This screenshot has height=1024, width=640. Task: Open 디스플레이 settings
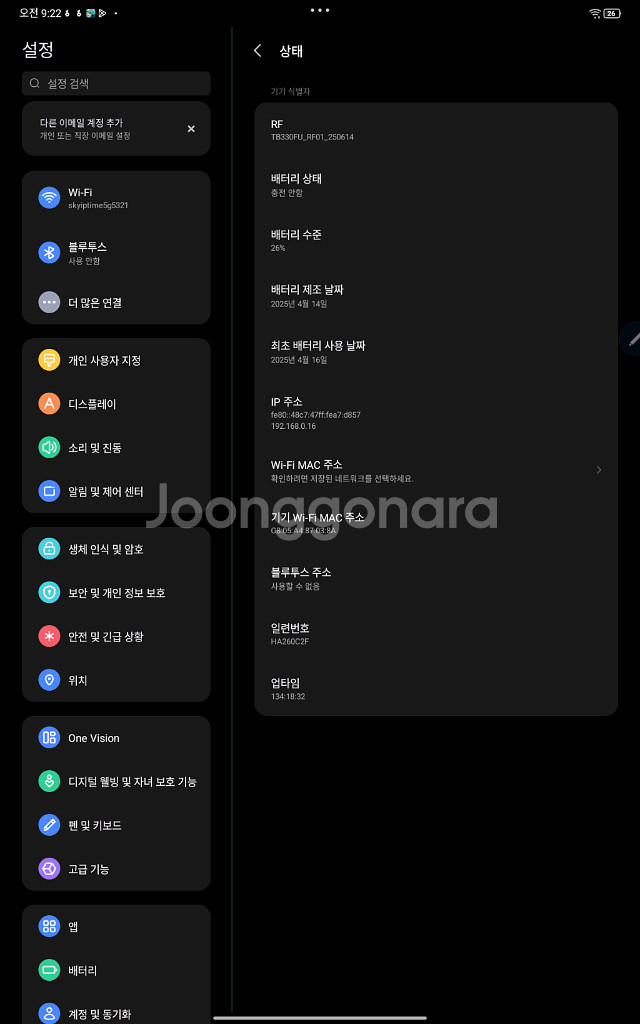115,404
